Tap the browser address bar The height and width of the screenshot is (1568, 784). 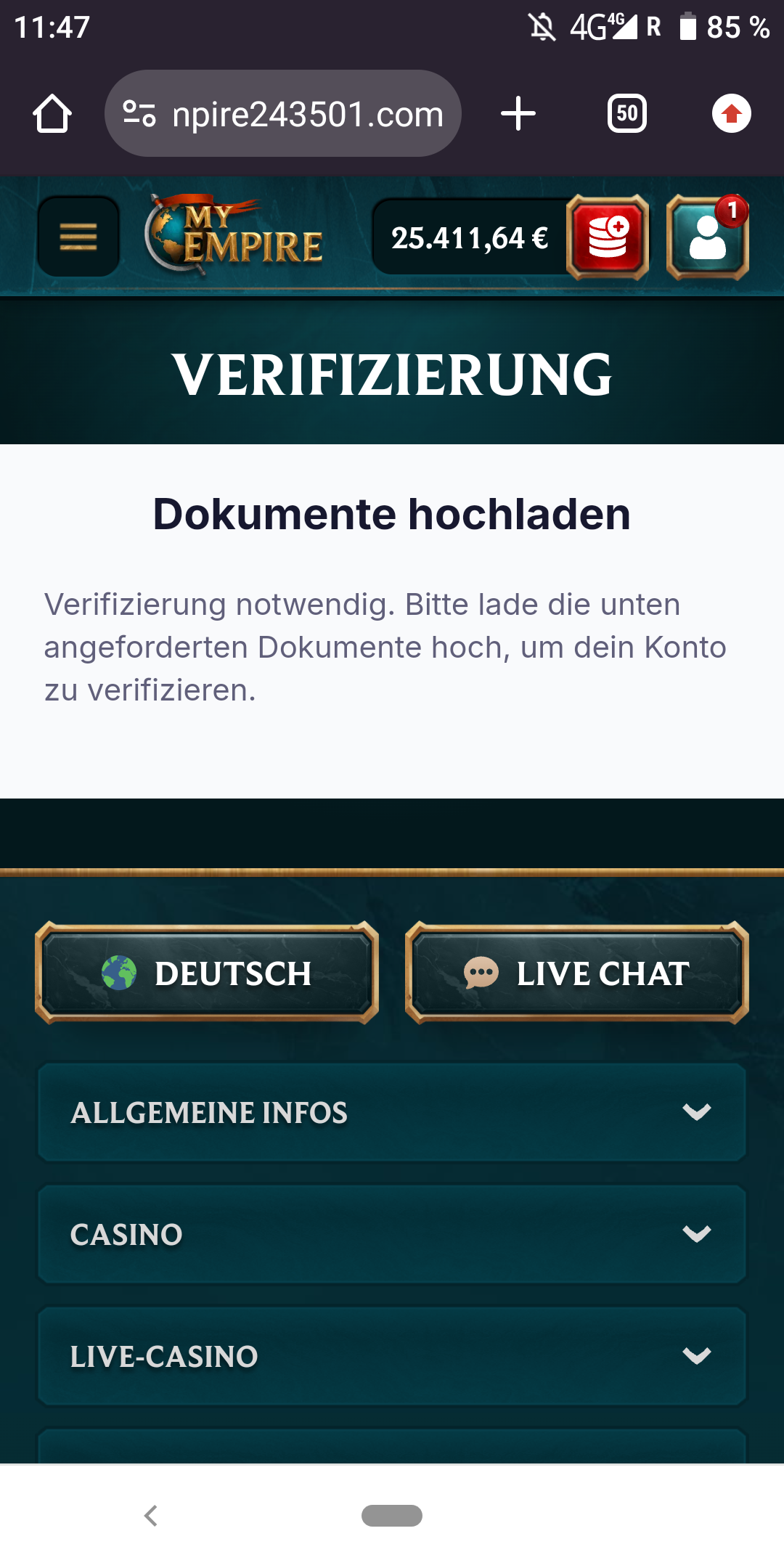tap(283, 114)
